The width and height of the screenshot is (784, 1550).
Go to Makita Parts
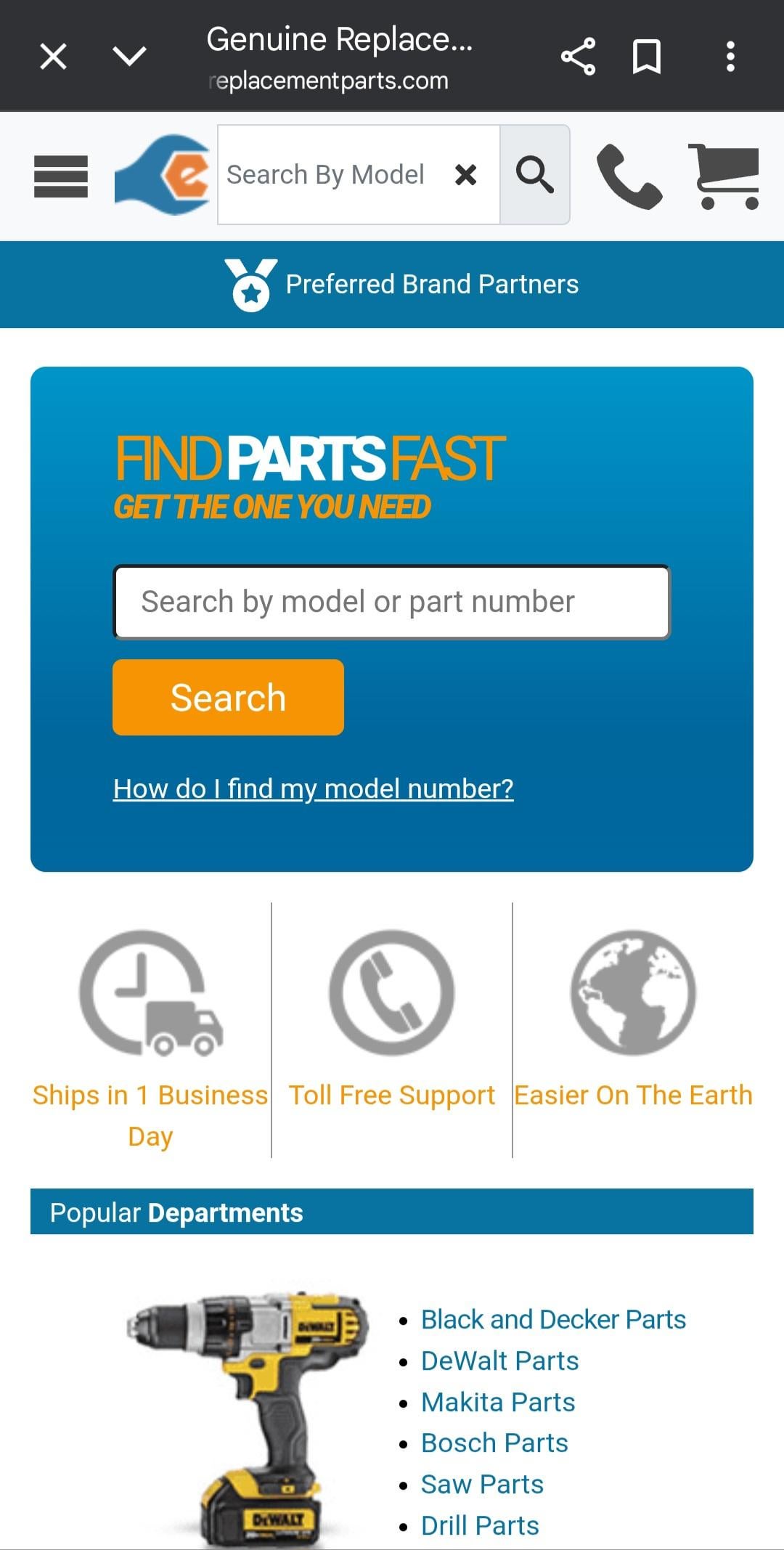point(498,1402)
